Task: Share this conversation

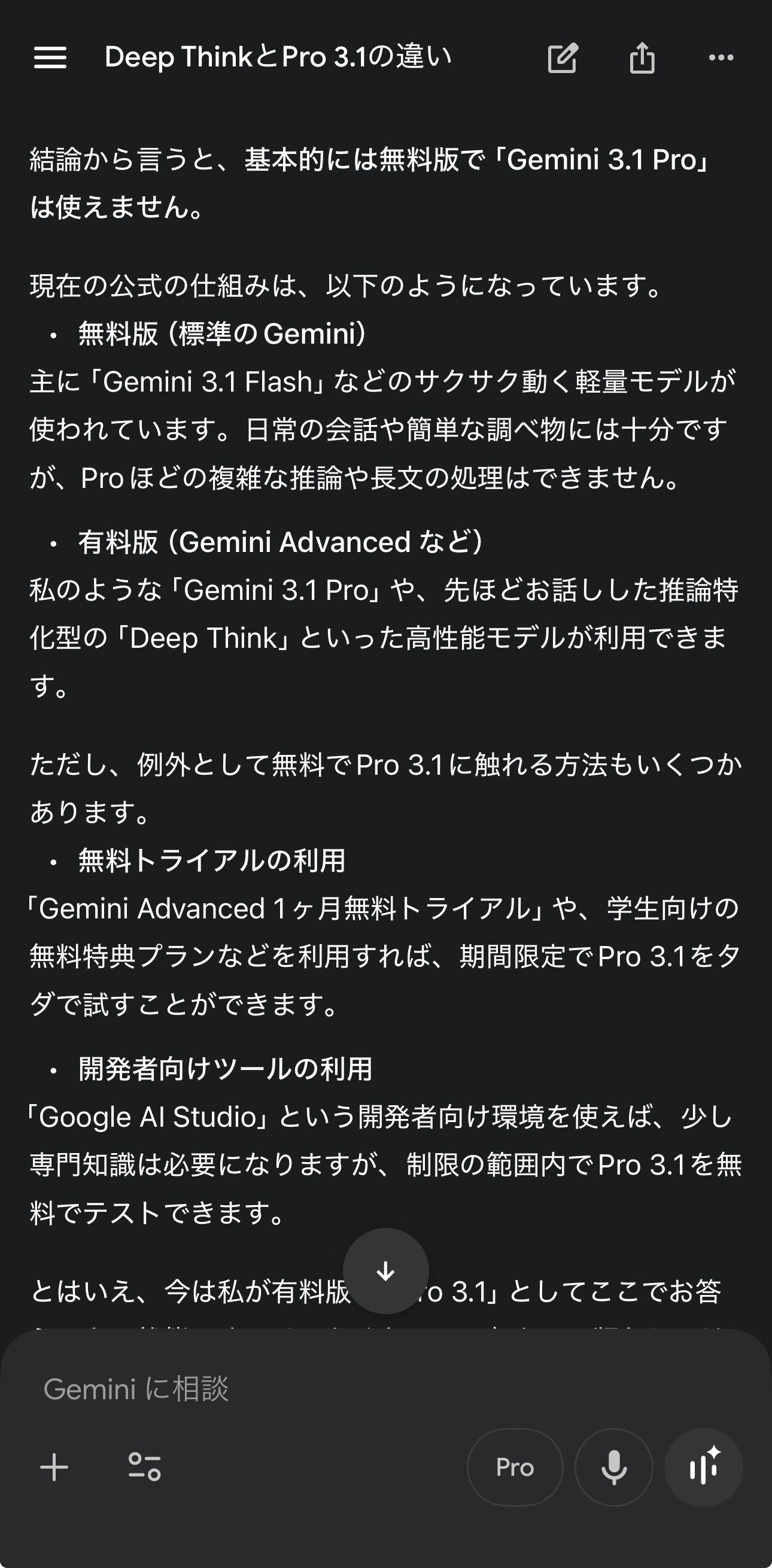Action: (x=642, y=58)
